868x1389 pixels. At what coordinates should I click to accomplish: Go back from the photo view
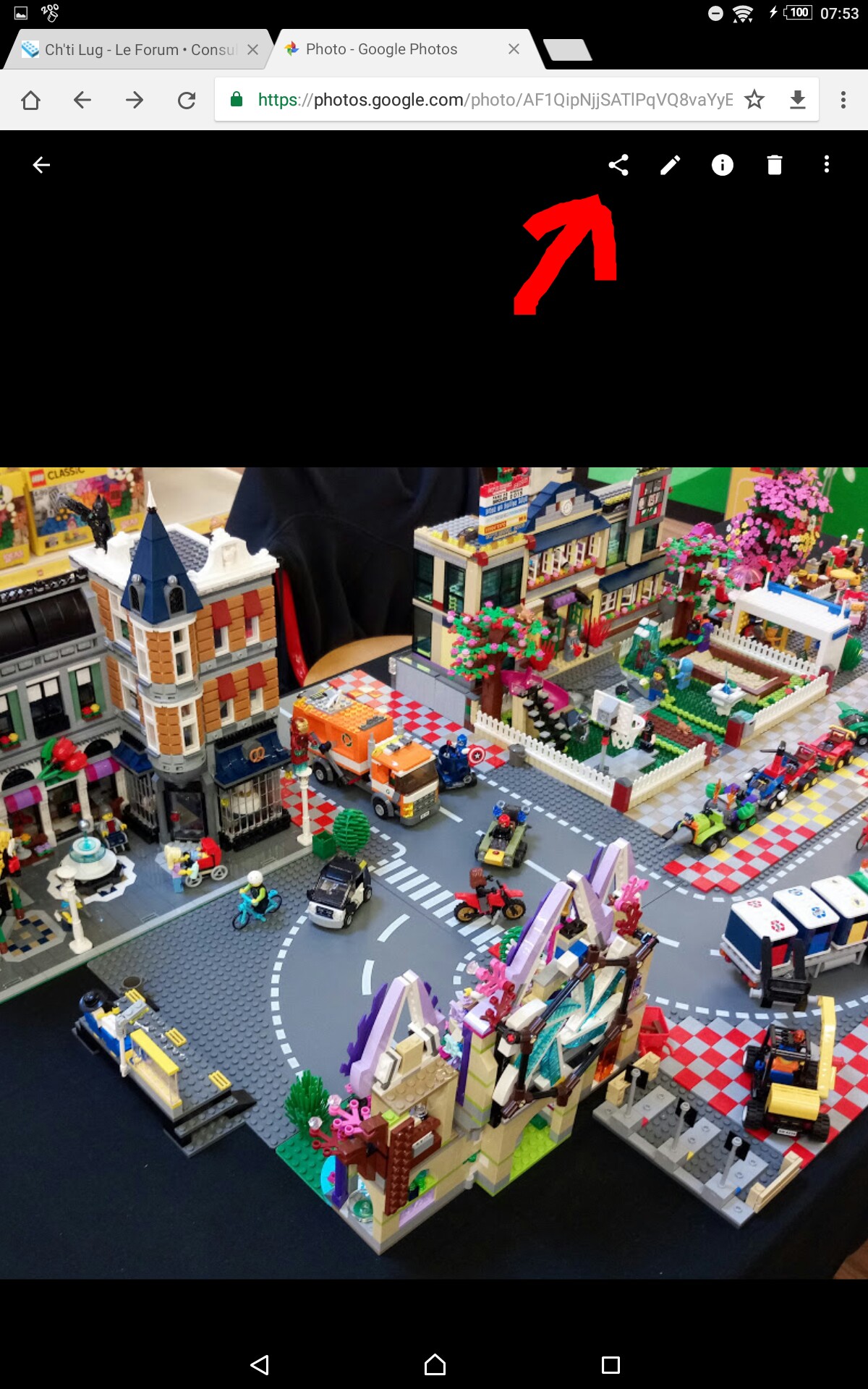pyautogui.click(x=41, y=165)
